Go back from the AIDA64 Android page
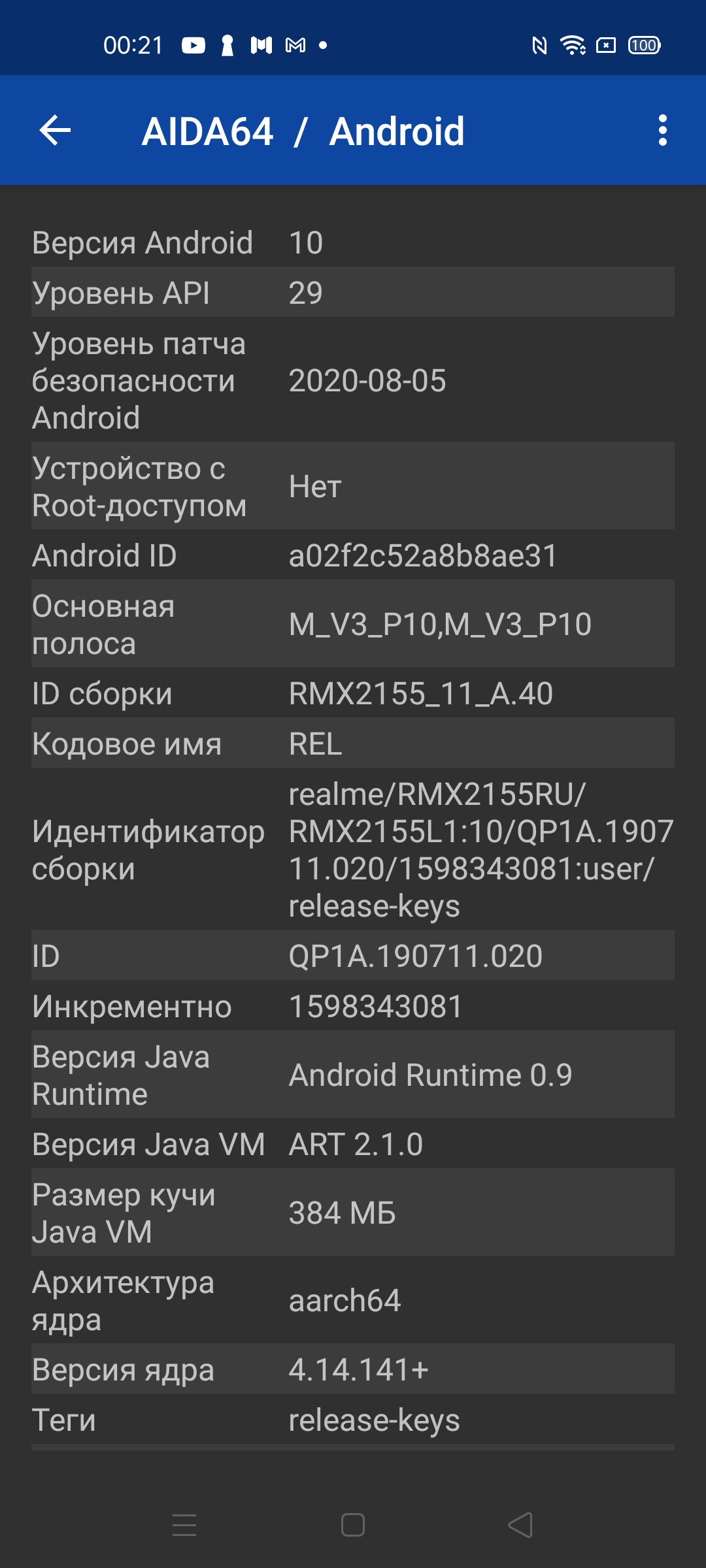This screenshot has height=1568, width=706. pyautogui.click(x=56, y=130)
